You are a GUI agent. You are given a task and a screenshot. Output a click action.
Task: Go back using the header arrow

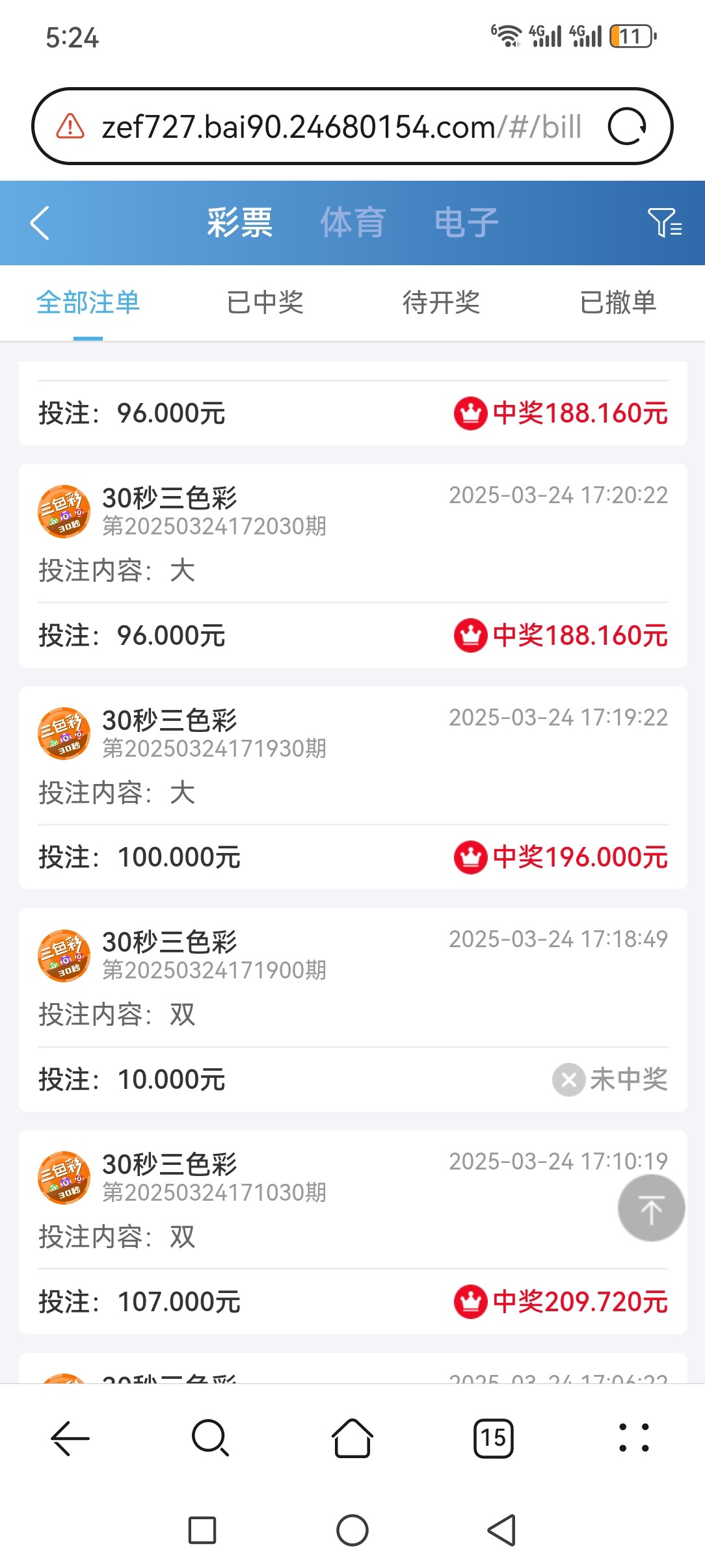(x=40, y=223)
